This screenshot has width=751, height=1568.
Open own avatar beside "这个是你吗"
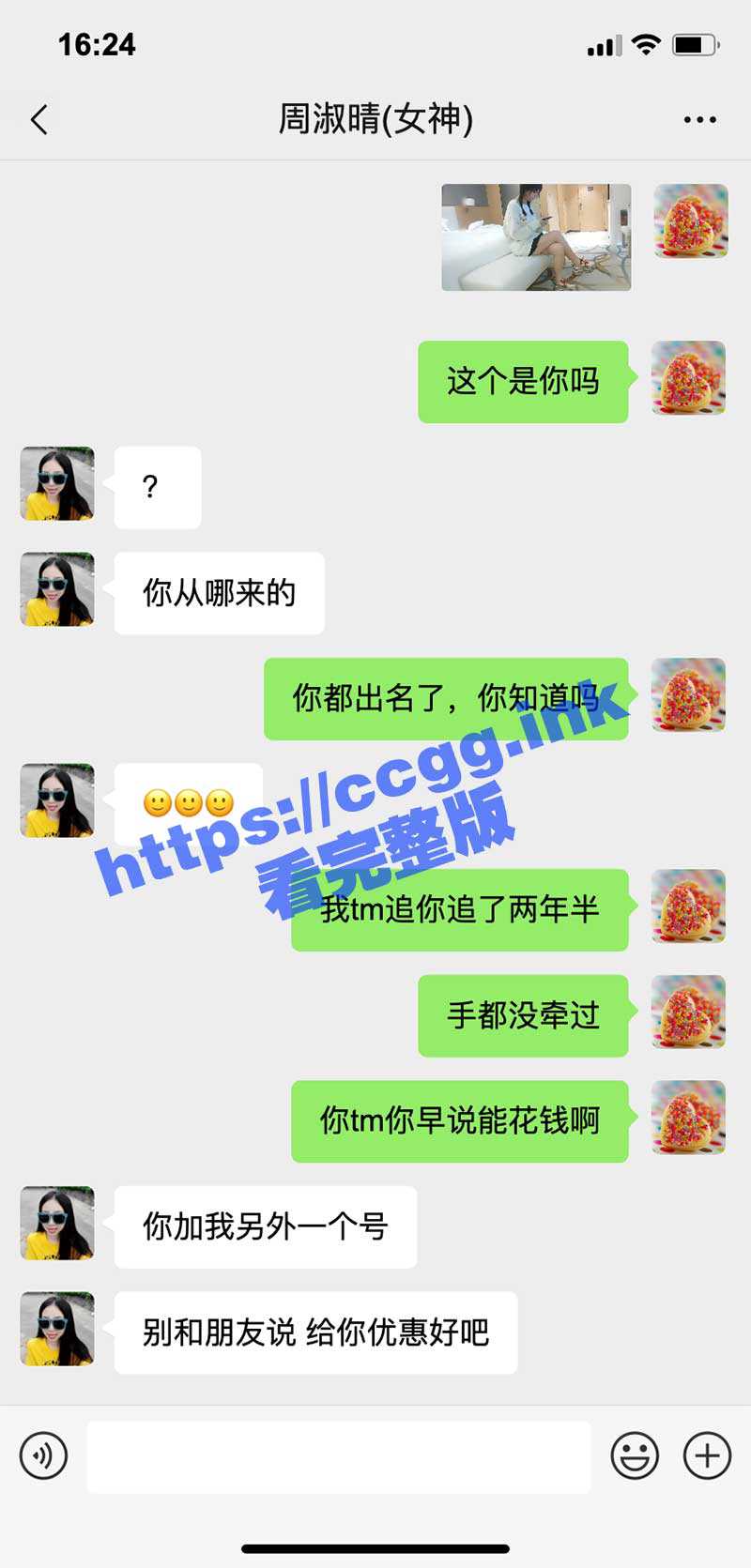coord(689,378)
